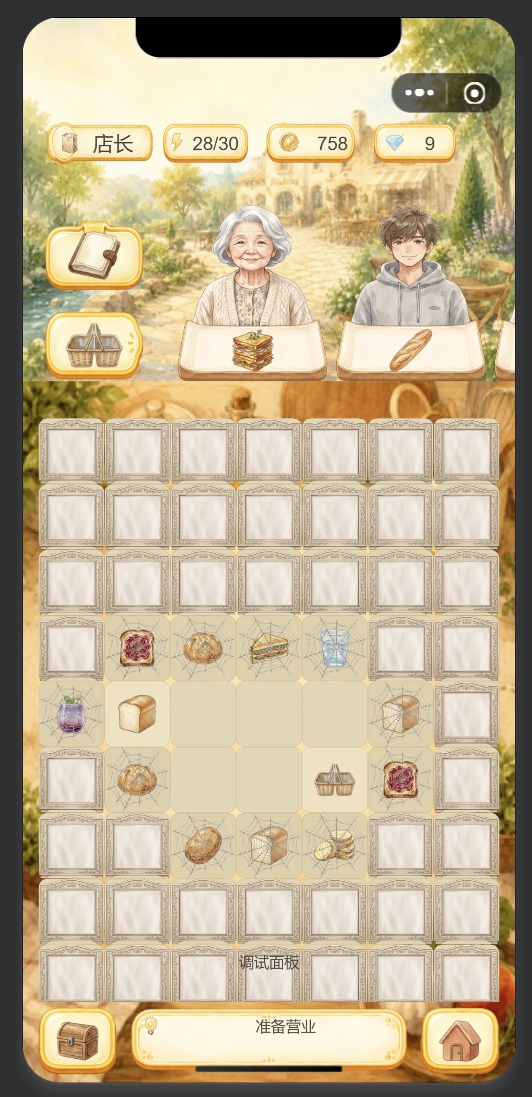Go to the house home button
This screenshot has width=532, height=1097.
point(461,1040)
